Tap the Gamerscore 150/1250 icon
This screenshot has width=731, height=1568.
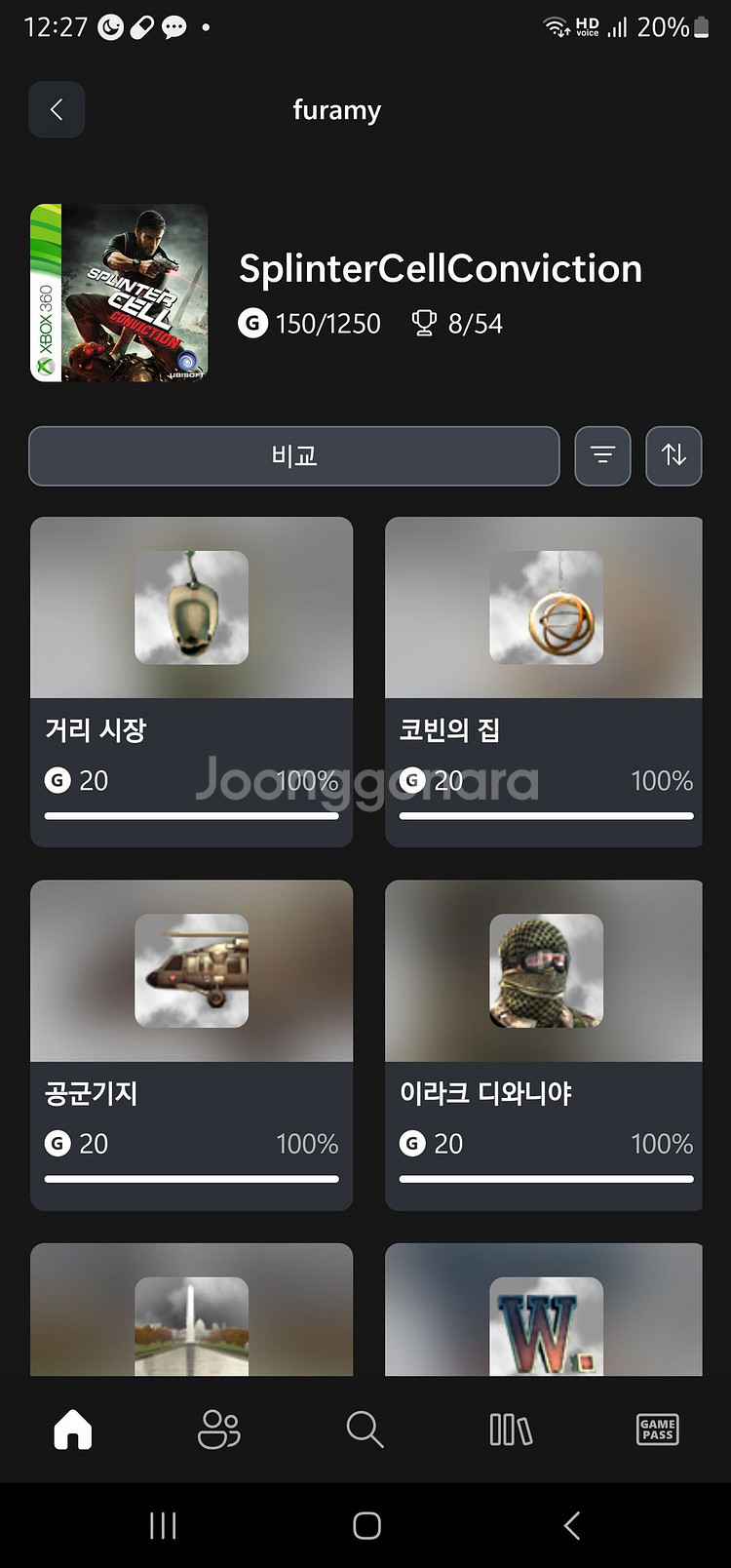[x=253, y=323]
